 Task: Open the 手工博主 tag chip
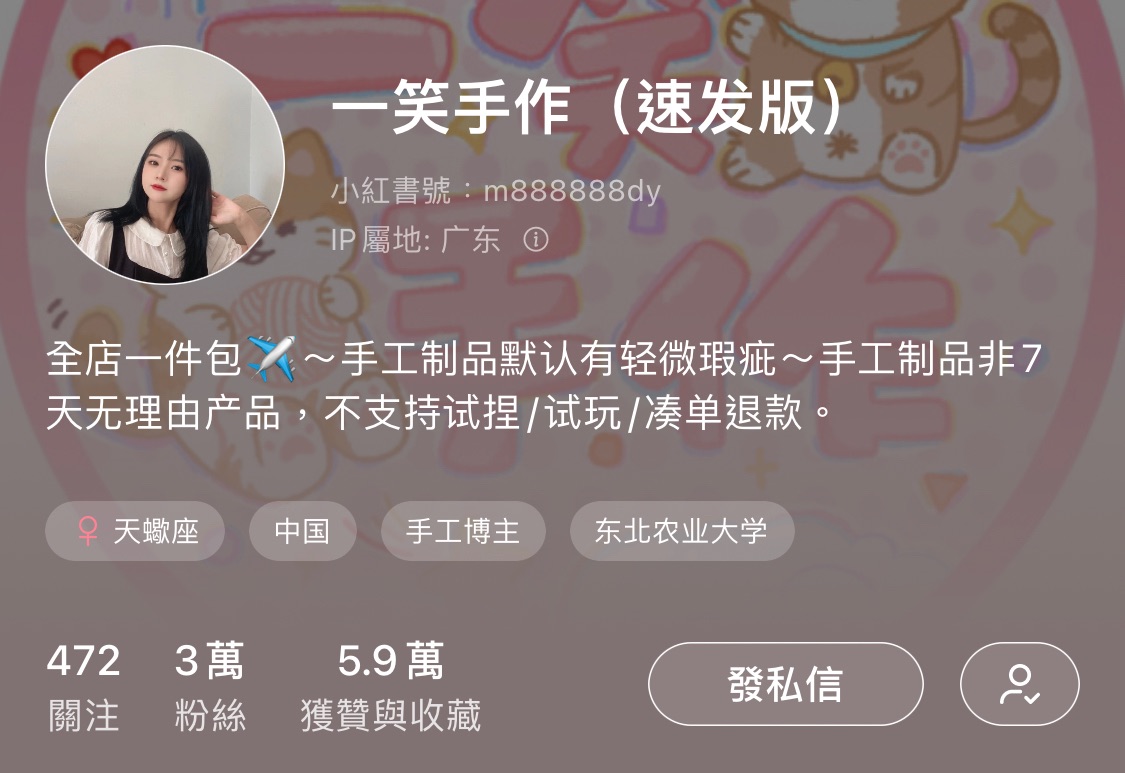(463, 531)
